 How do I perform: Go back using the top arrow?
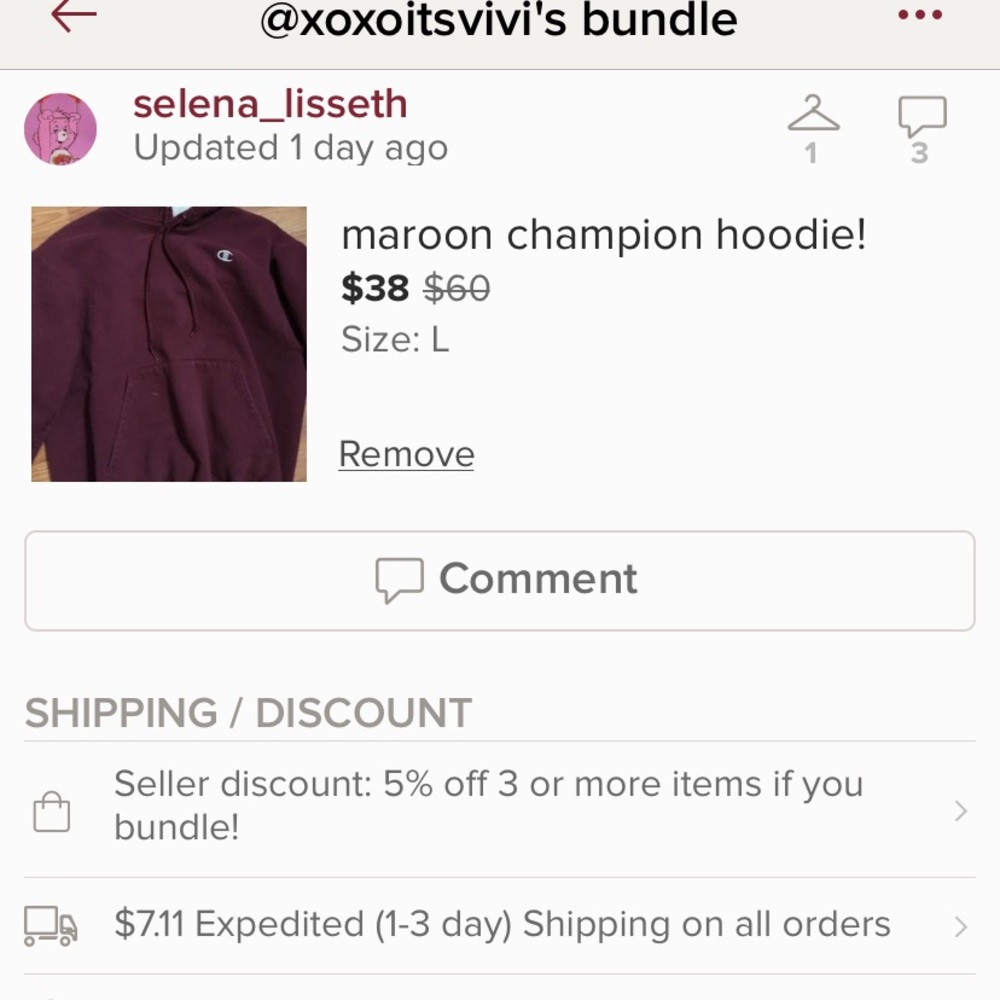click(x=74, y=15)
